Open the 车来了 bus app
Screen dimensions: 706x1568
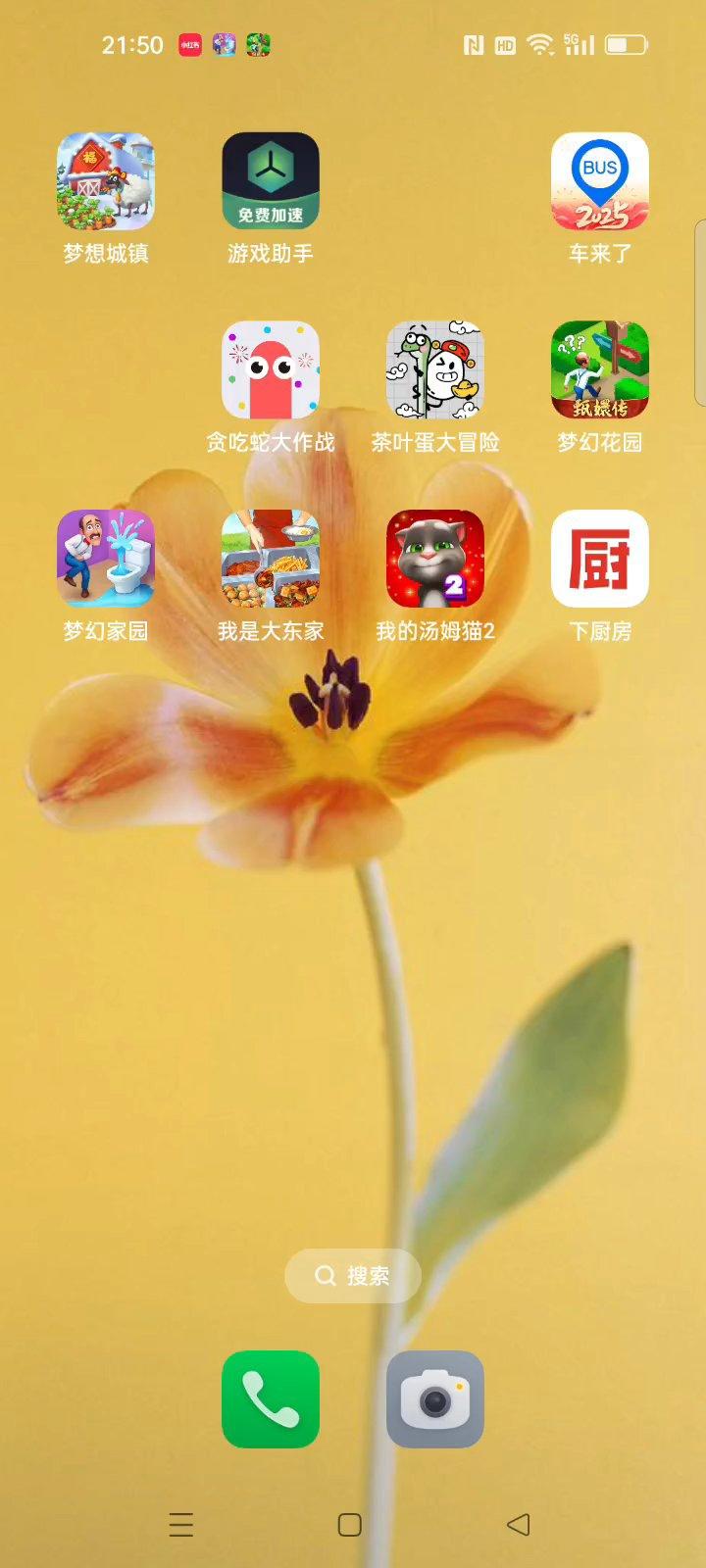pos(599,182)
